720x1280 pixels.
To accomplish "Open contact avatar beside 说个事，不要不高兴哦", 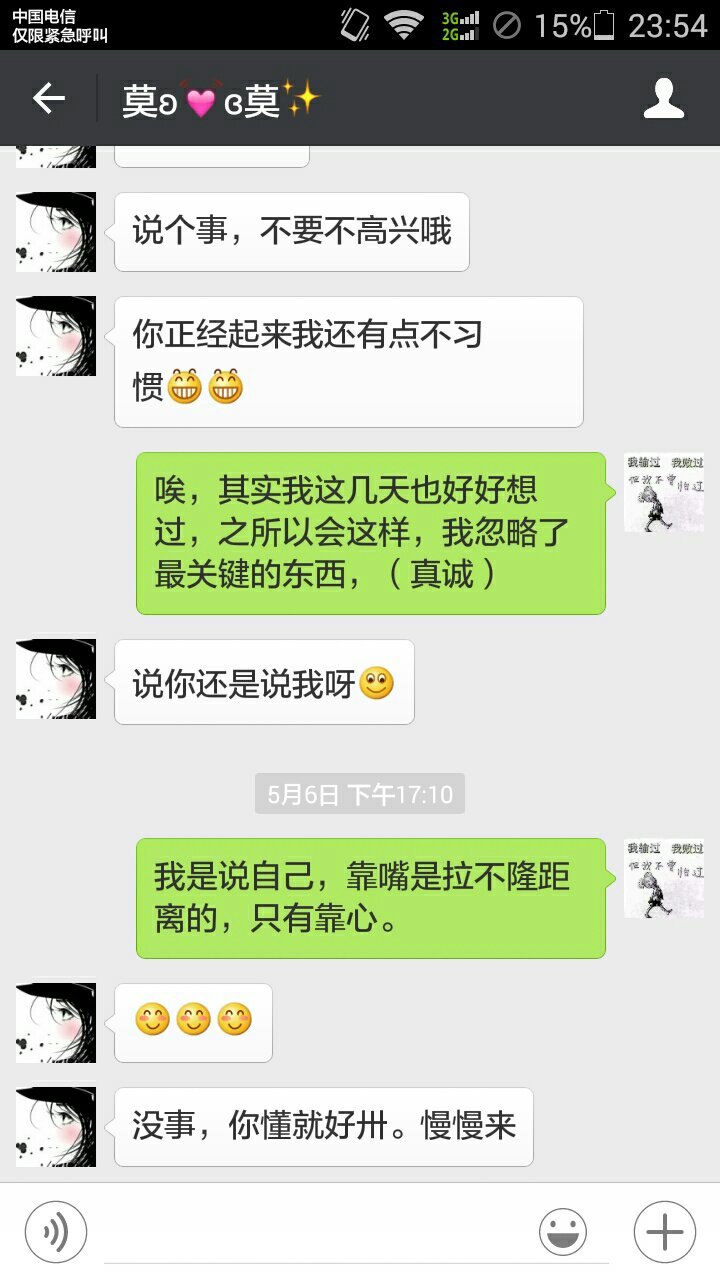I will pyautogui.click(x=56, y=232).
